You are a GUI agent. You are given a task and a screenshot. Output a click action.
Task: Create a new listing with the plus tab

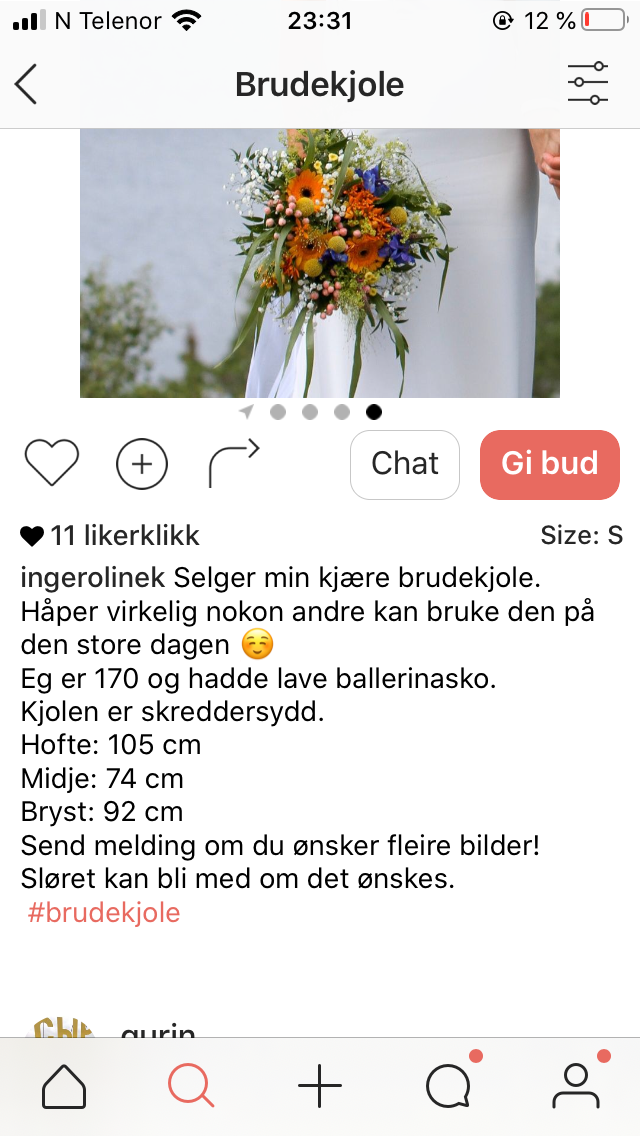tap(320, 1087)
